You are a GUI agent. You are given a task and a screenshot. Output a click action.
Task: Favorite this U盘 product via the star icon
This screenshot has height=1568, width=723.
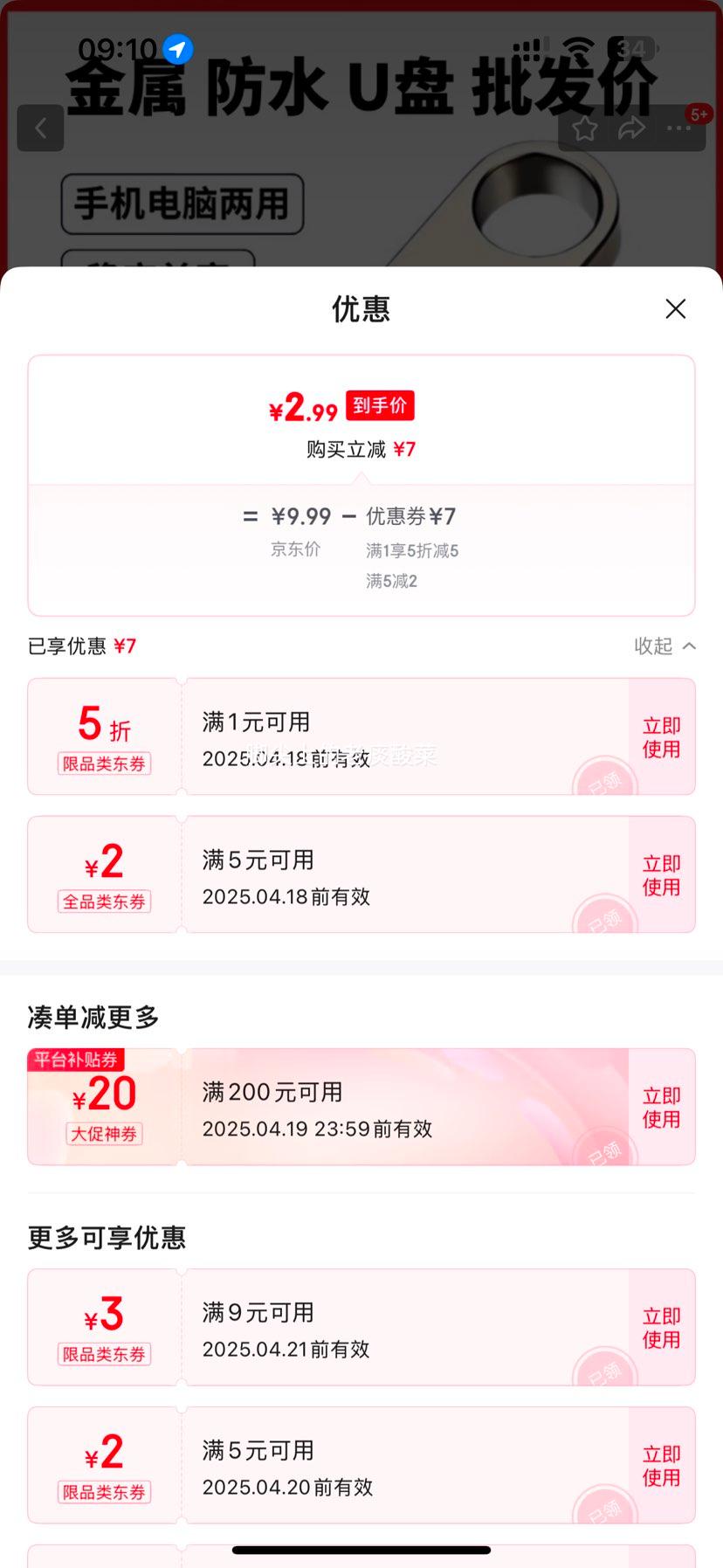click(584, 128)
